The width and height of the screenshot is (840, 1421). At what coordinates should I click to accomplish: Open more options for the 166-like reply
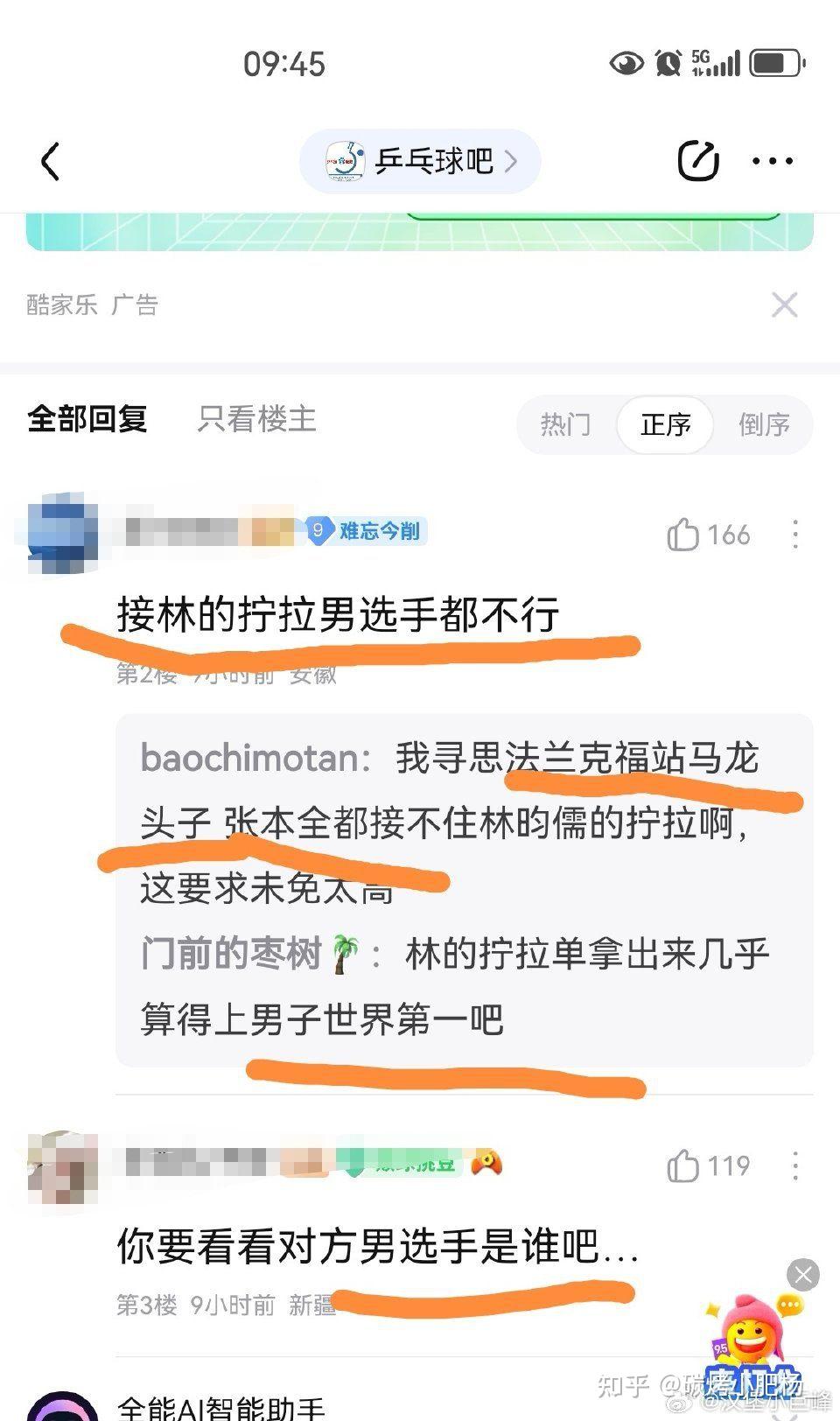click(794, 535)
